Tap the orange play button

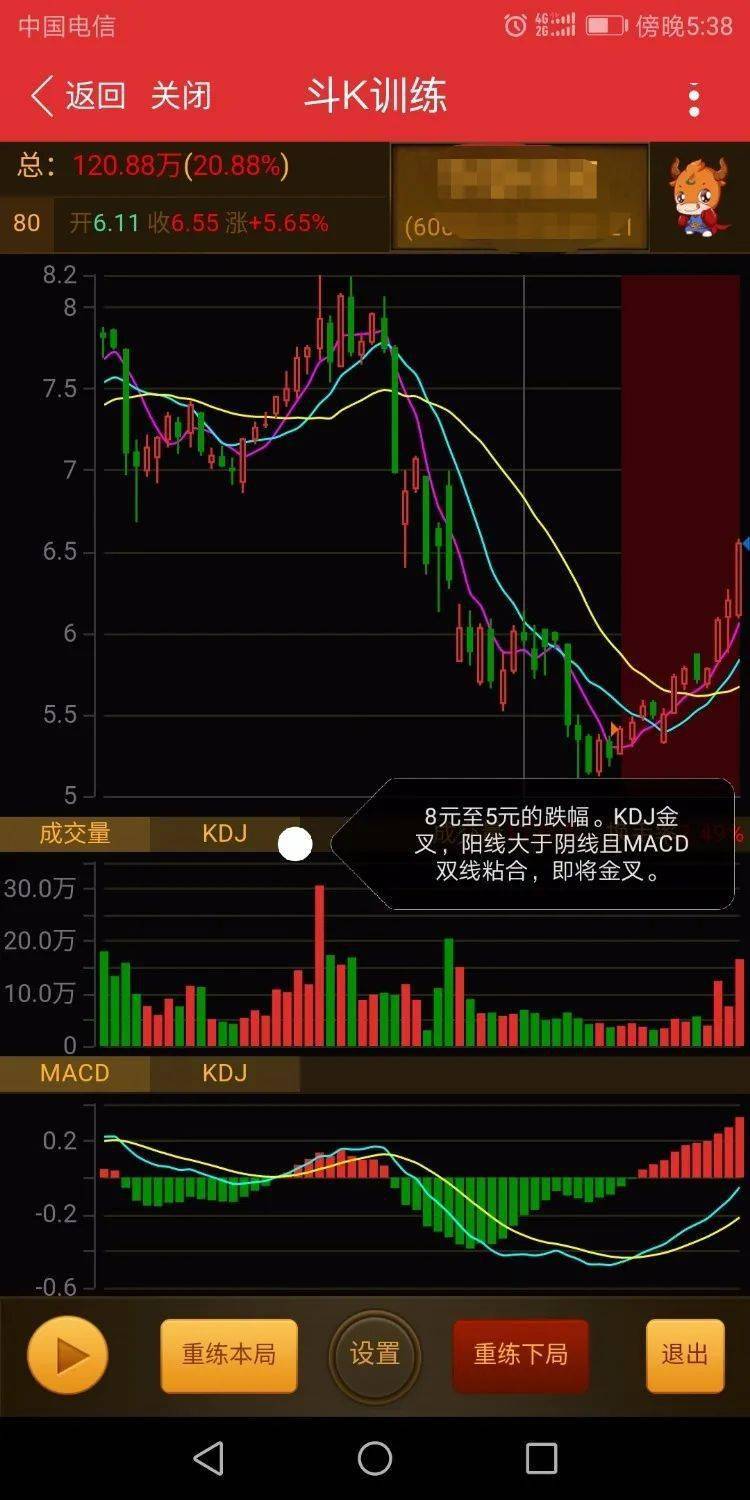point(68,1355)
